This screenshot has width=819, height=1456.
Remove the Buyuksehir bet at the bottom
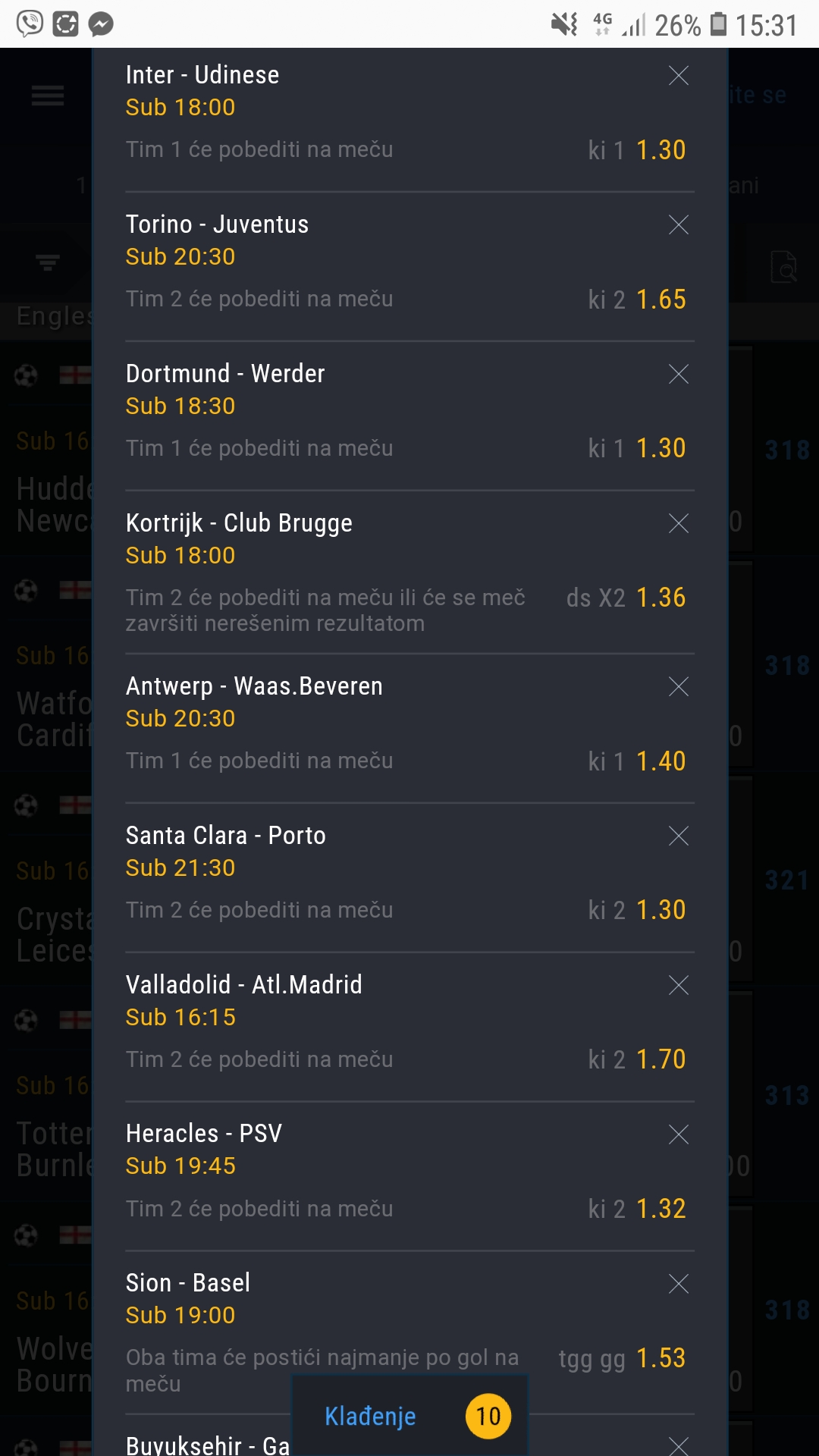click(678, 1445)
